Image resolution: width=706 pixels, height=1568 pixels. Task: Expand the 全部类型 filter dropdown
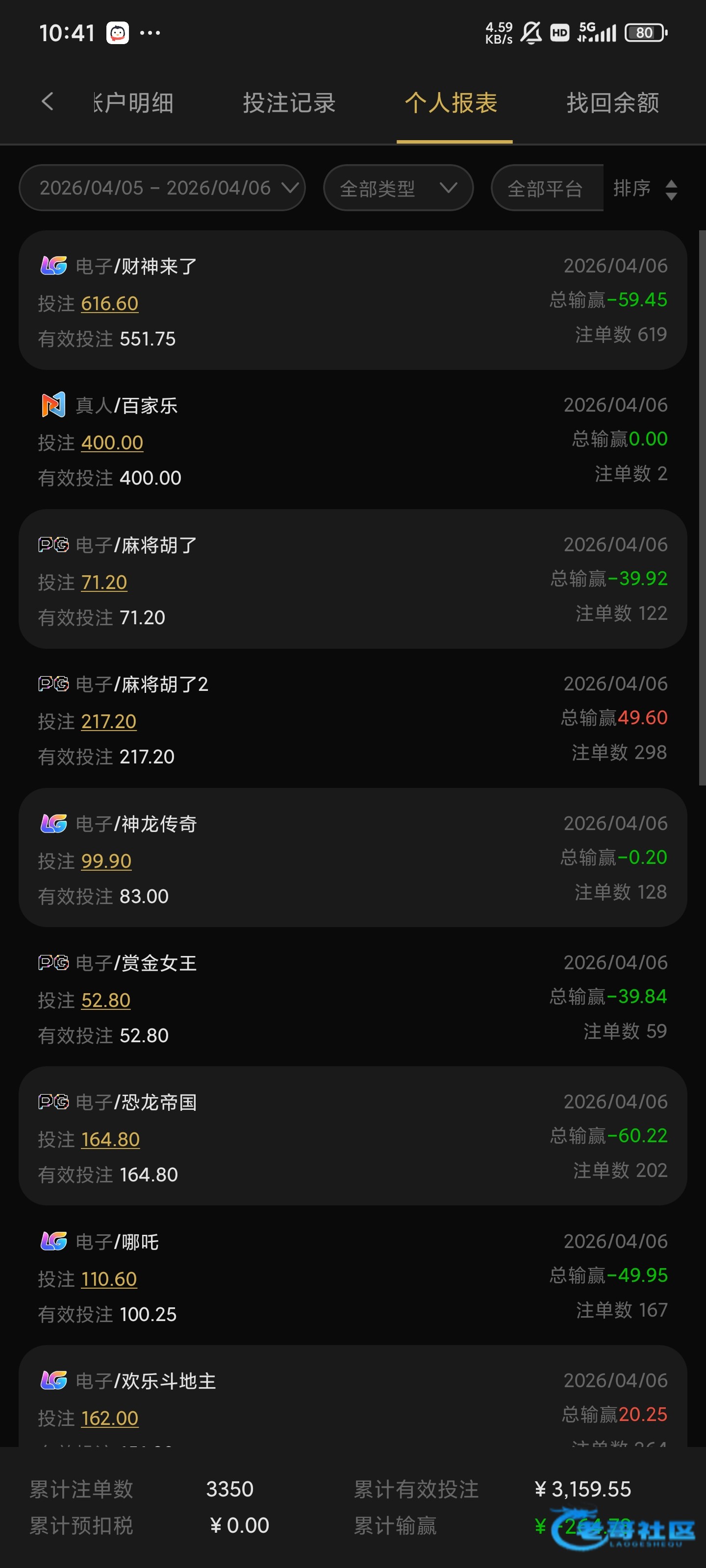pos(398,188)
